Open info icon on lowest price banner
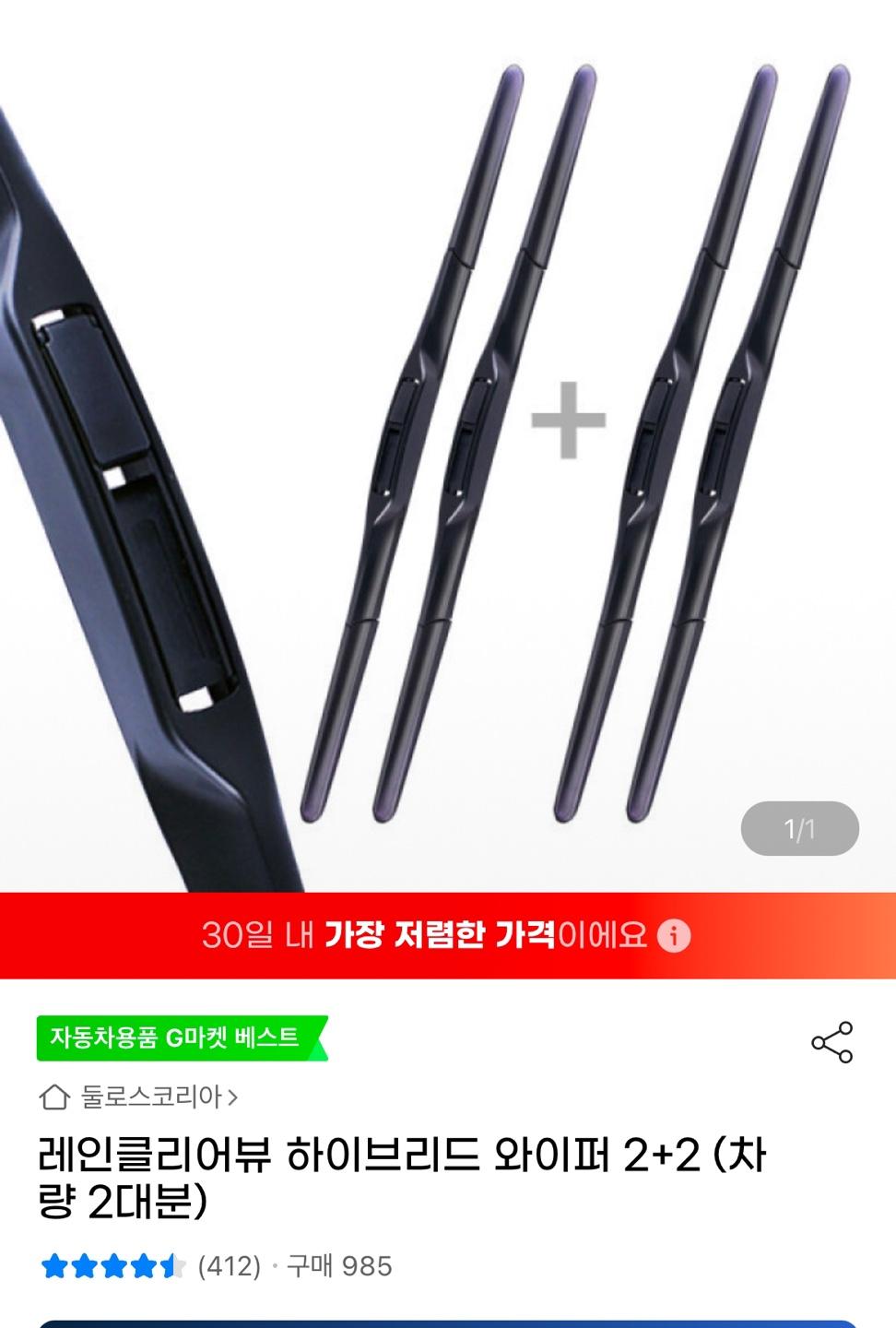 (x=674, y=936)
